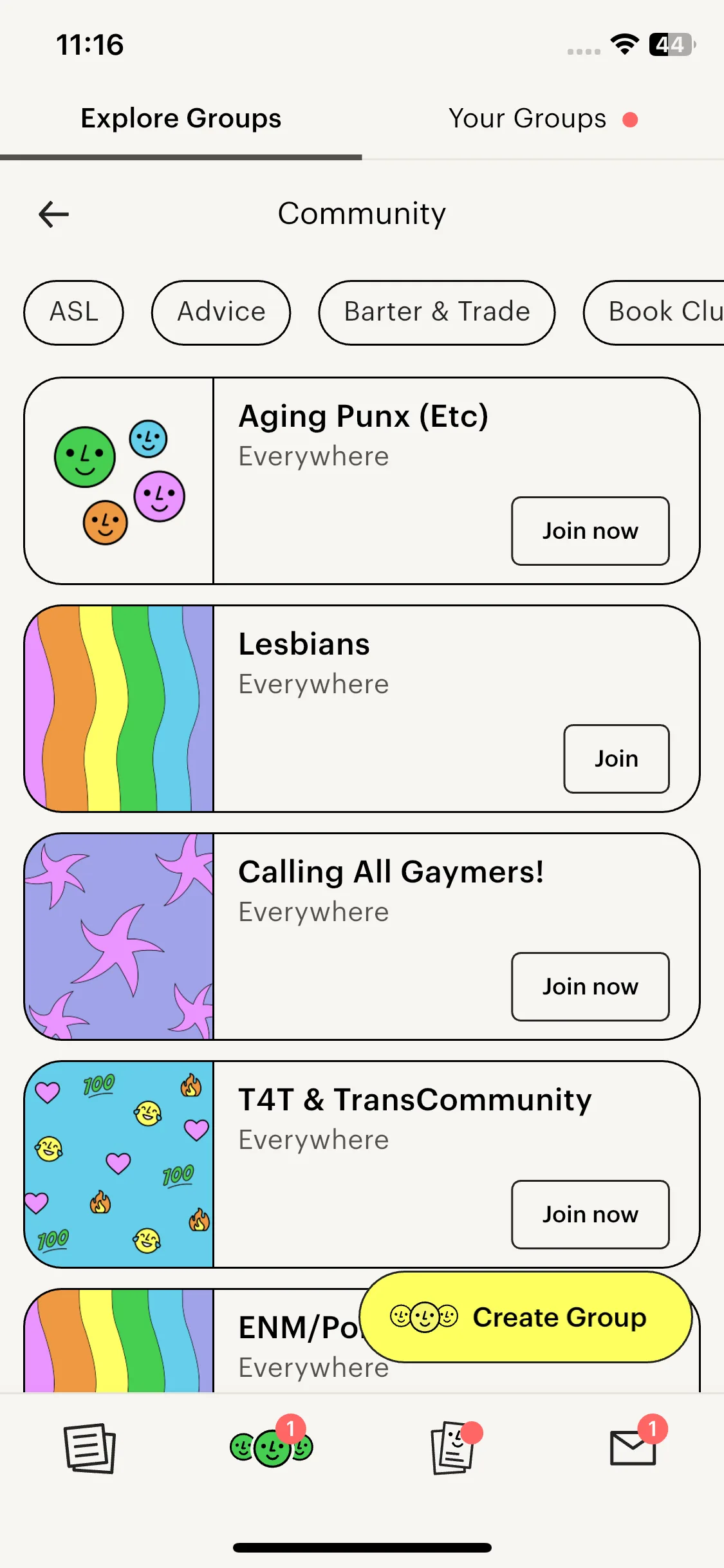Choose the Barter & Trade chip
The width and height of the screenshot is (724, 1568).
coord(436,312)
